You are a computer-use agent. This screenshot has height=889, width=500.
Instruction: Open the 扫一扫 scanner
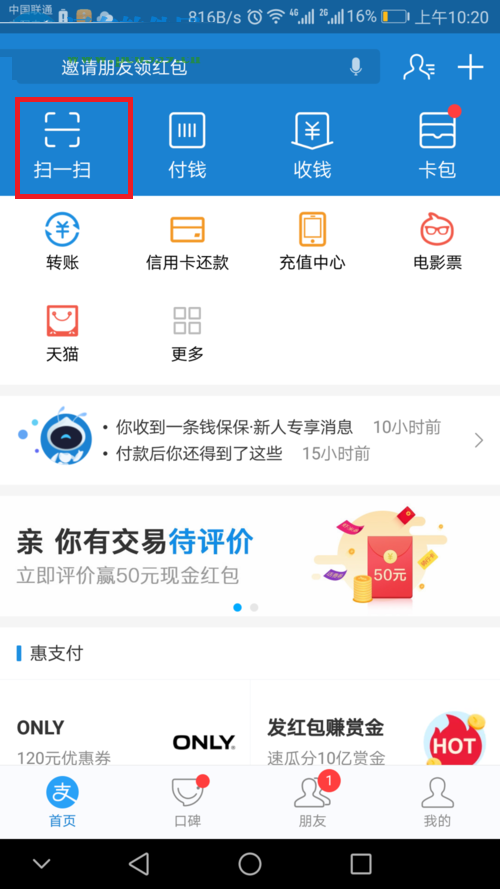62,146
